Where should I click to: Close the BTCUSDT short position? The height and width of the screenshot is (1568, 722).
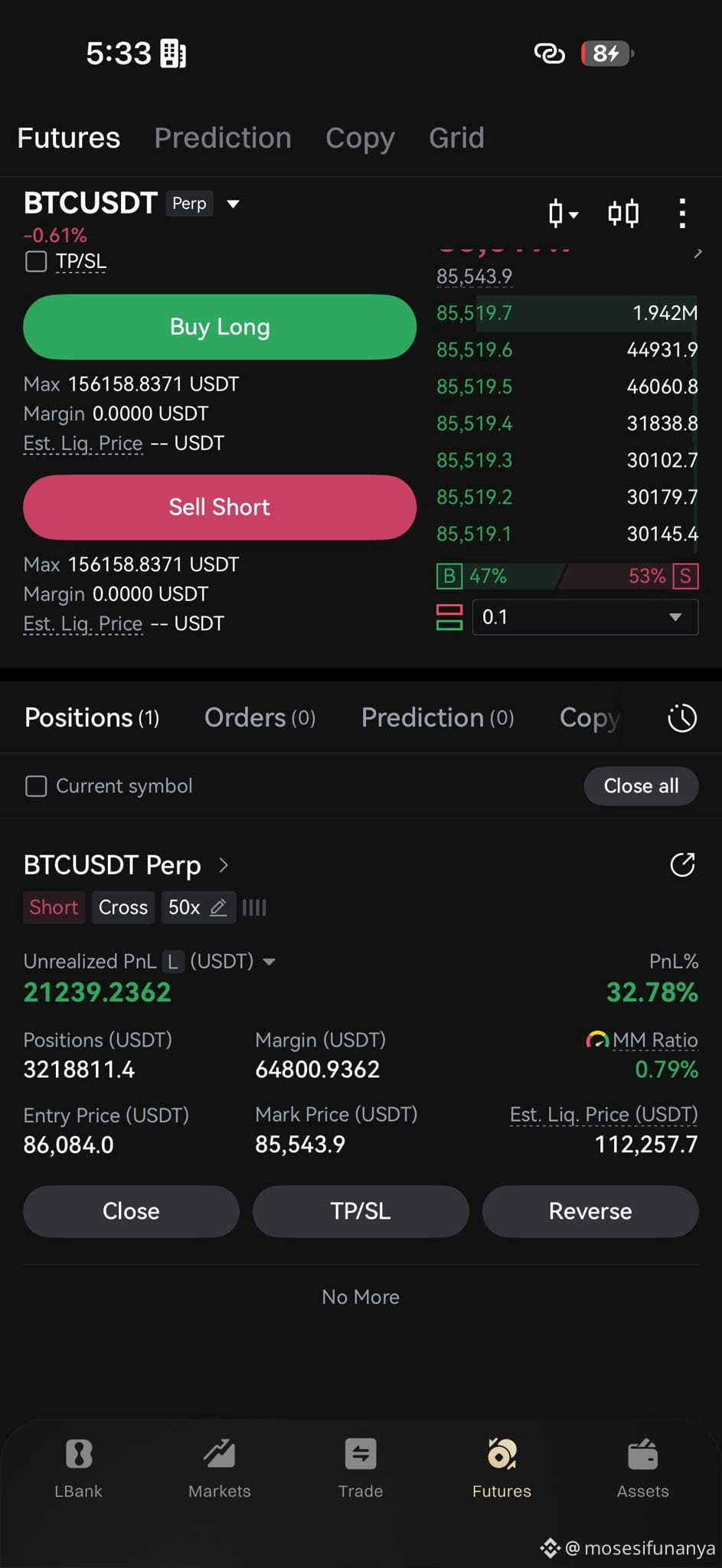[x=131, y=1211]
